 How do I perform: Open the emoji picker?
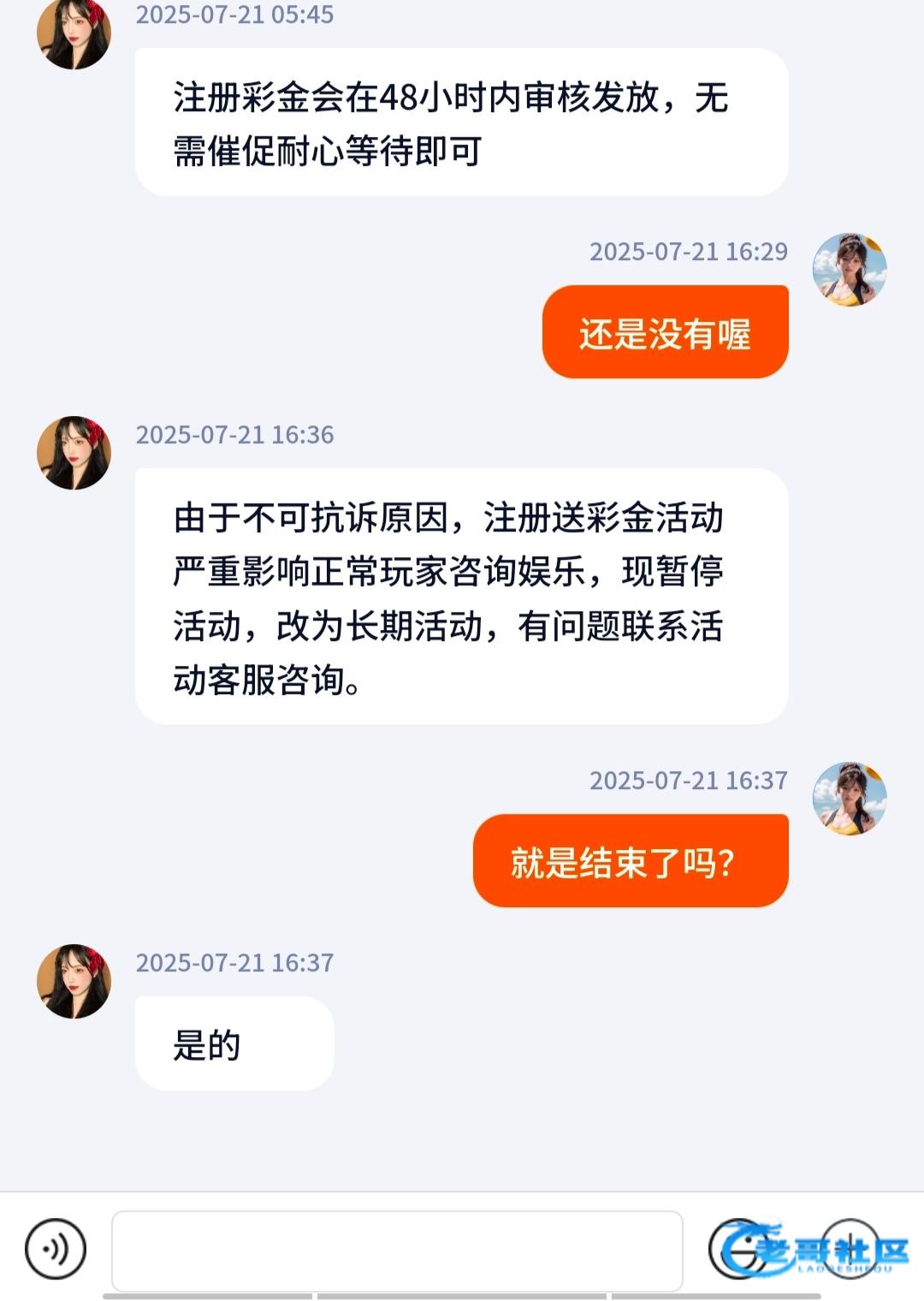[737, 1249]
